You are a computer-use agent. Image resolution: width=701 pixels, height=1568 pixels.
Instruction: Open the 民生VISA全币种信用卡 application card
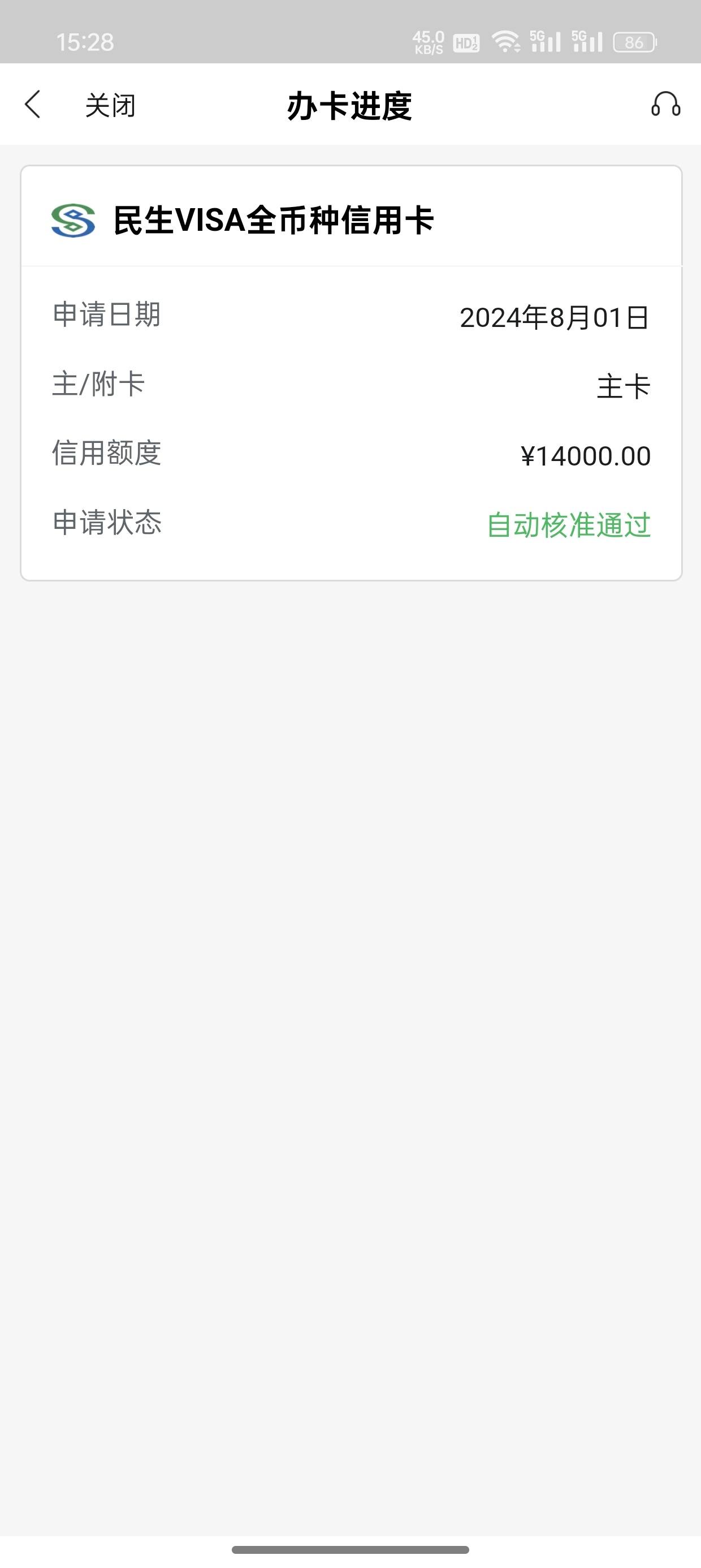[351, 373]
